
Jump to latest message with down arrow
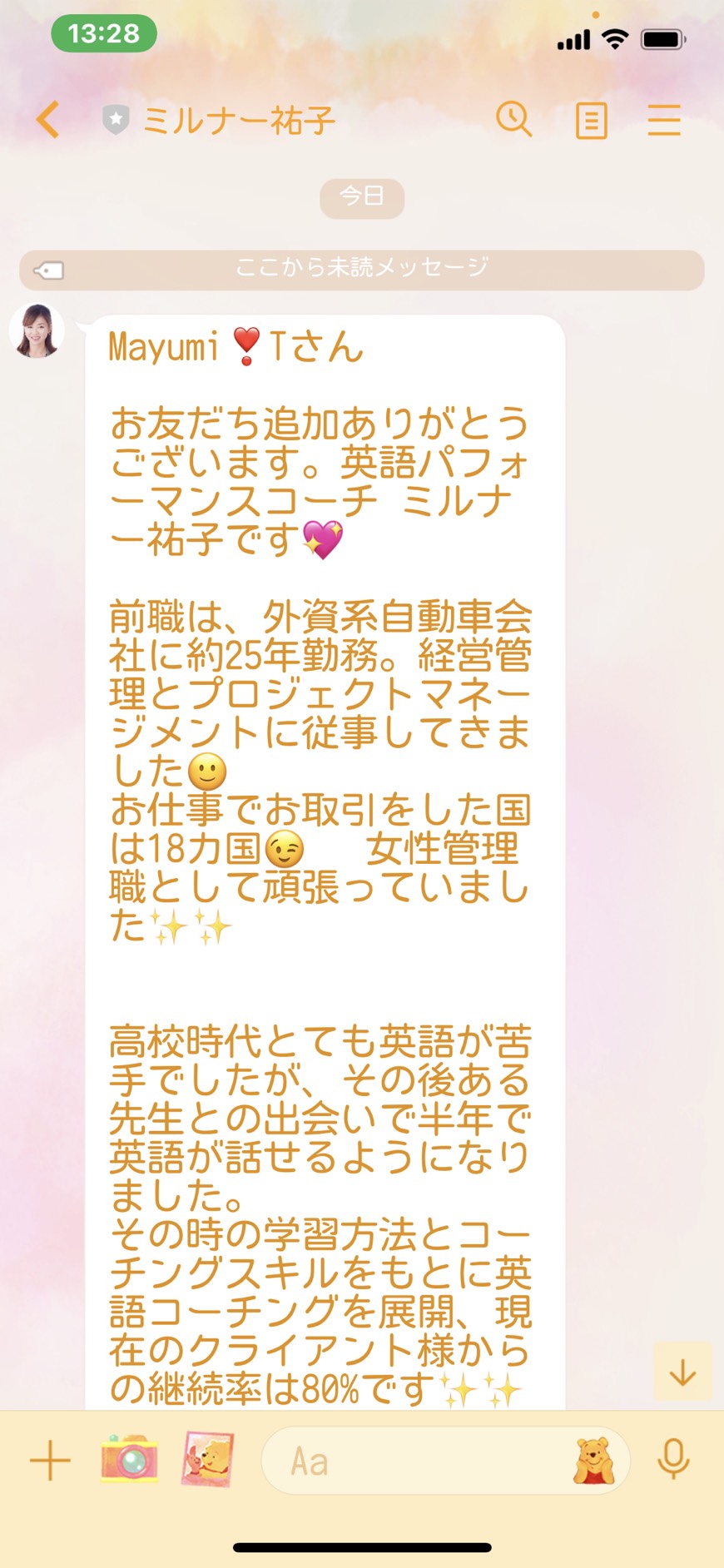coord(682,1372)
